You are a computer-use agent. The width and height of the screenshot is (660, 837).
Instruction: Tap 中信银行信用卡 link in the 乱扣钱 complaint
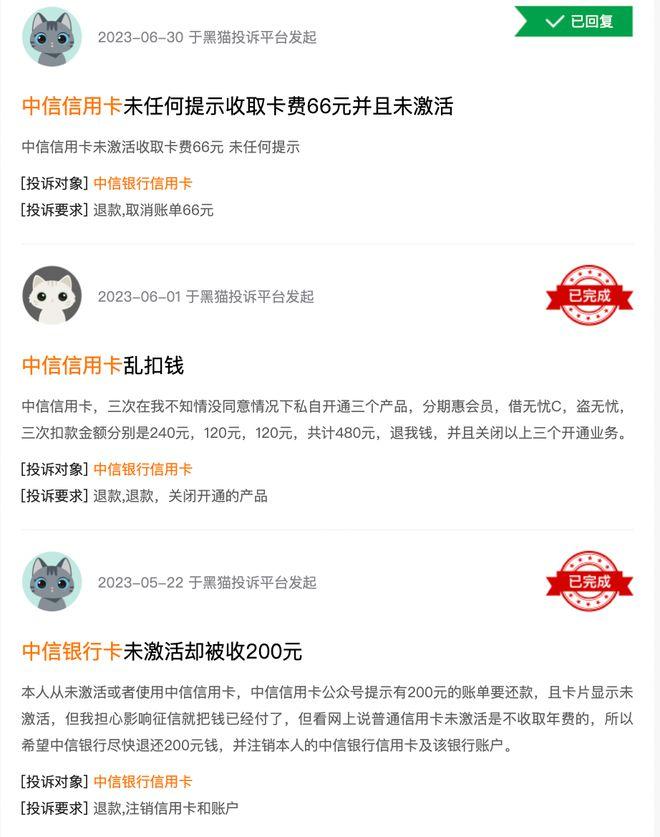click(x=143, y=469)
